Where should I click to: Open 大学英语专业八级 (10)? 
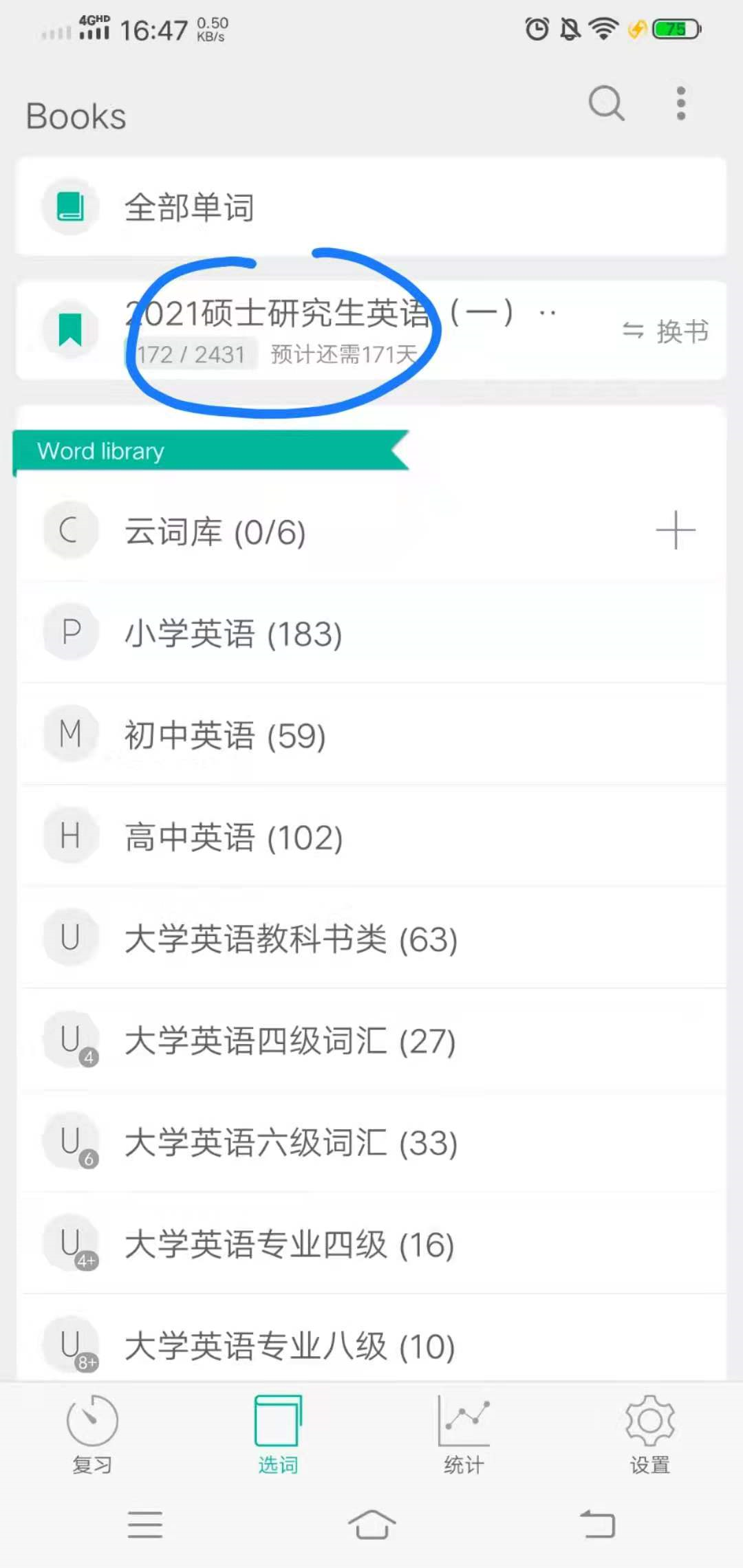coord(289,1346)
